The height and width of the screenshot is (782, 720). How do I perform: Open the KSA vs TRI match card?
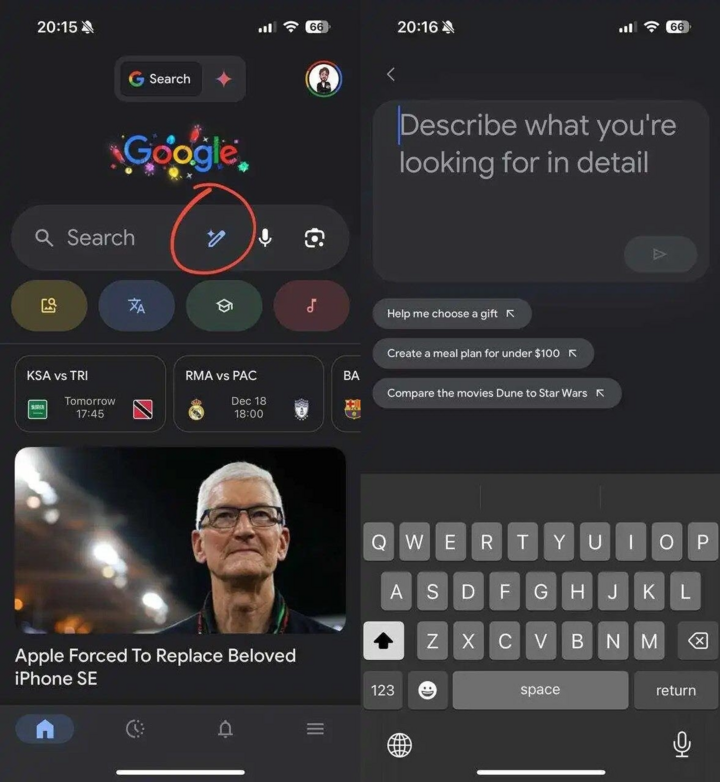(x=90, y=393)
